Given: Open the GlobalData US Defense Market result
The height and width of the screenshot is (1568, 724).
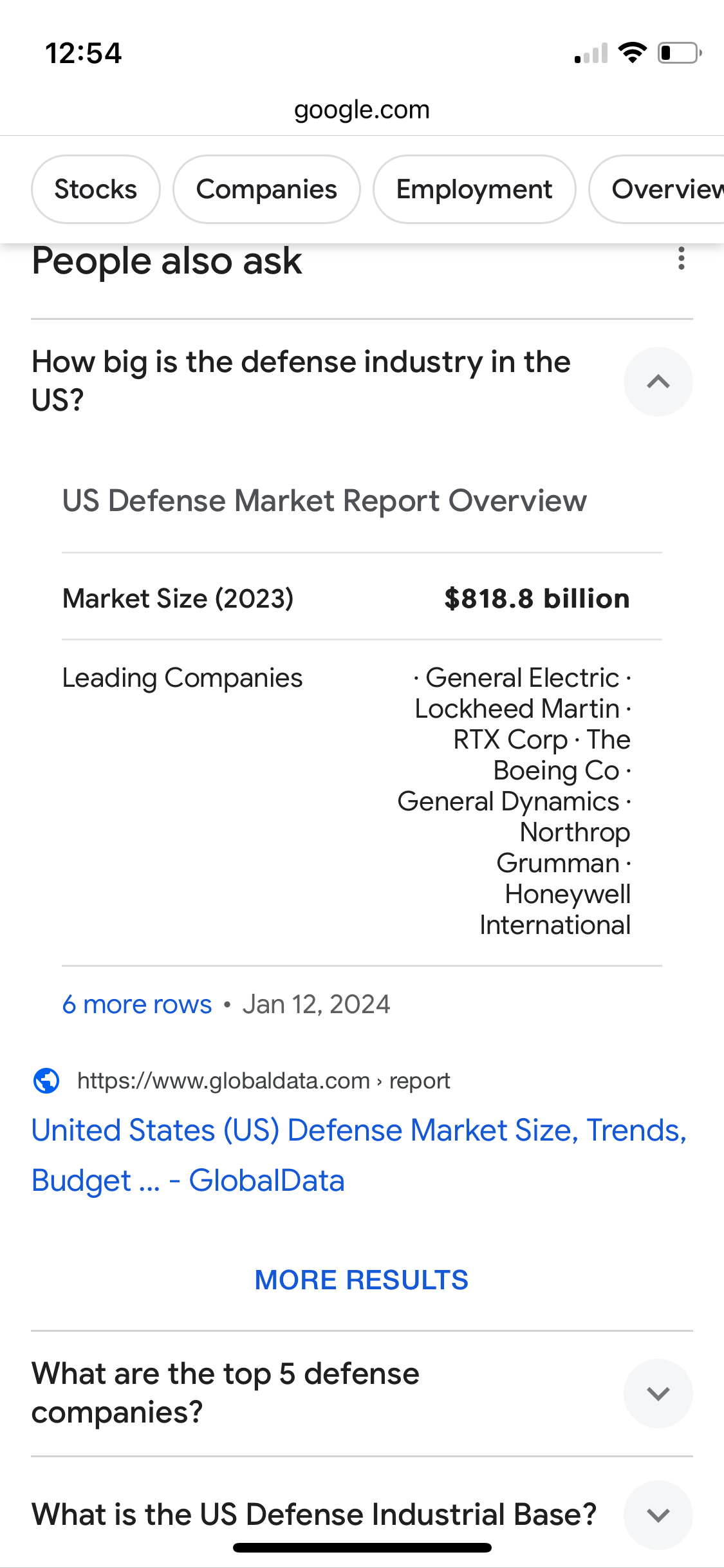Looking at the screenshot, I should 358,1155.
